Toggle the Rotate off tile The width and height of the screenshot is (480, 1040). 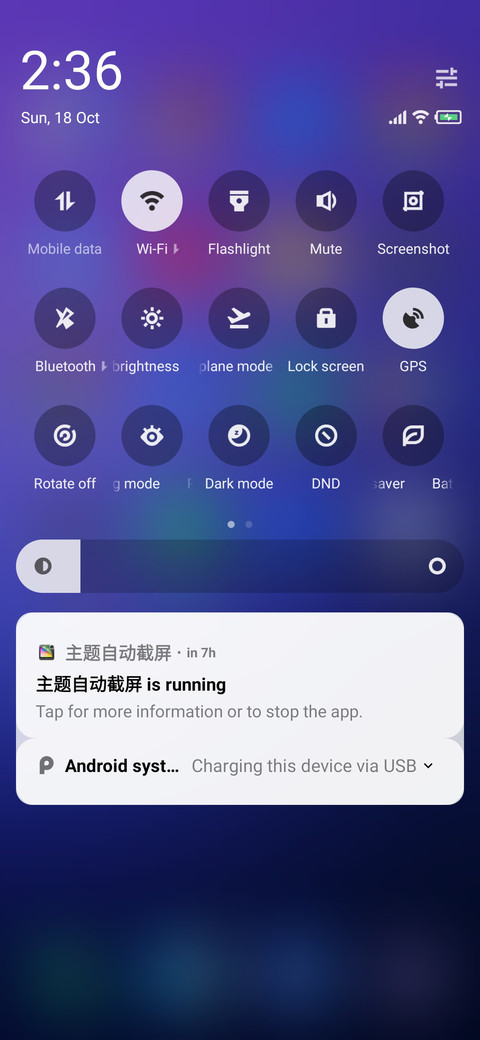[64, 436]
